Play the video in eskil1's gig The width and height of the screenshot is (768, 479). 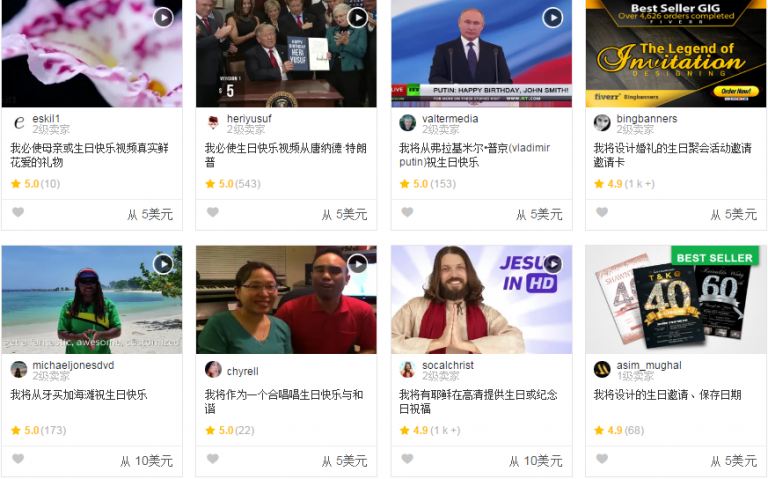click(x=163, y=17)
